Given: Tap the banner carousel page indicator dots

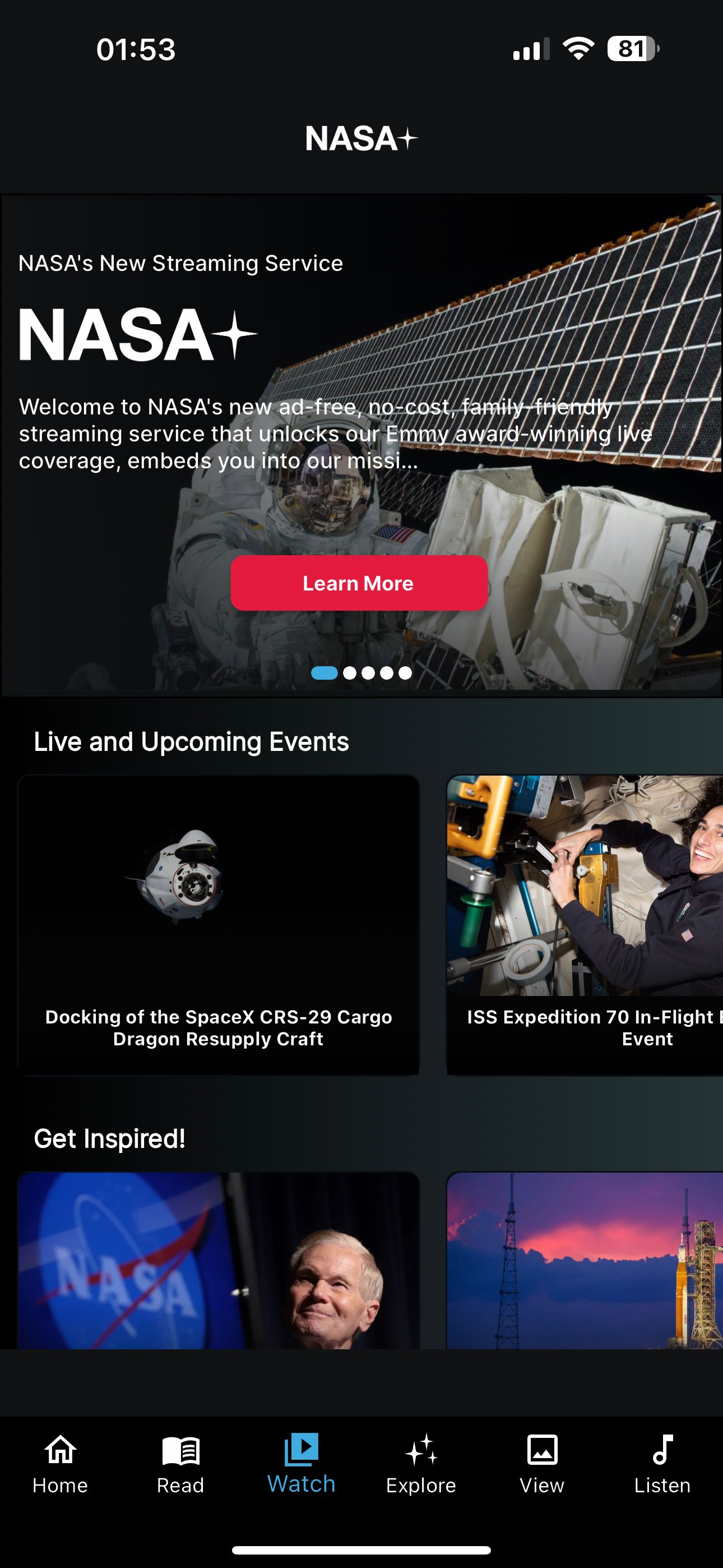Looking at the screenshot, I should tap(361, 672).
